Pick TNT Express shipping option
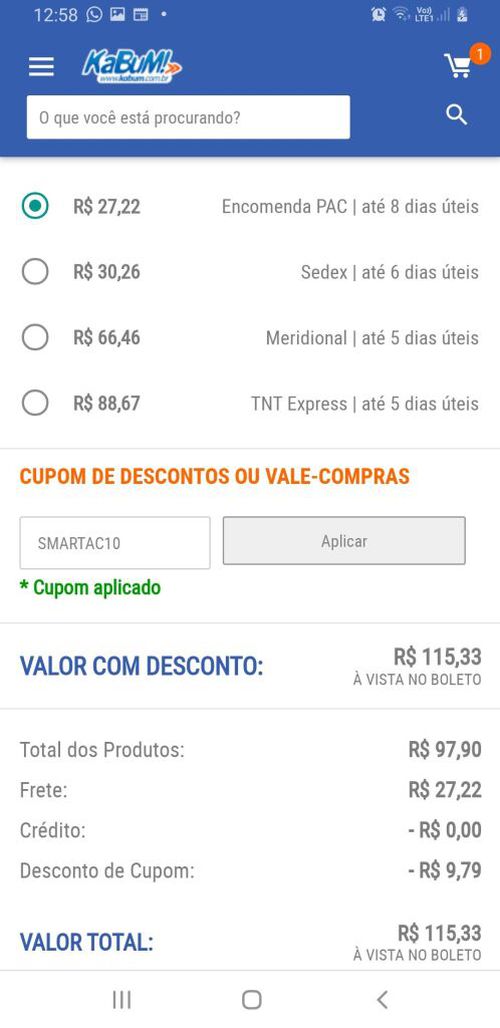500x1028 pixels. click(35, 403)
